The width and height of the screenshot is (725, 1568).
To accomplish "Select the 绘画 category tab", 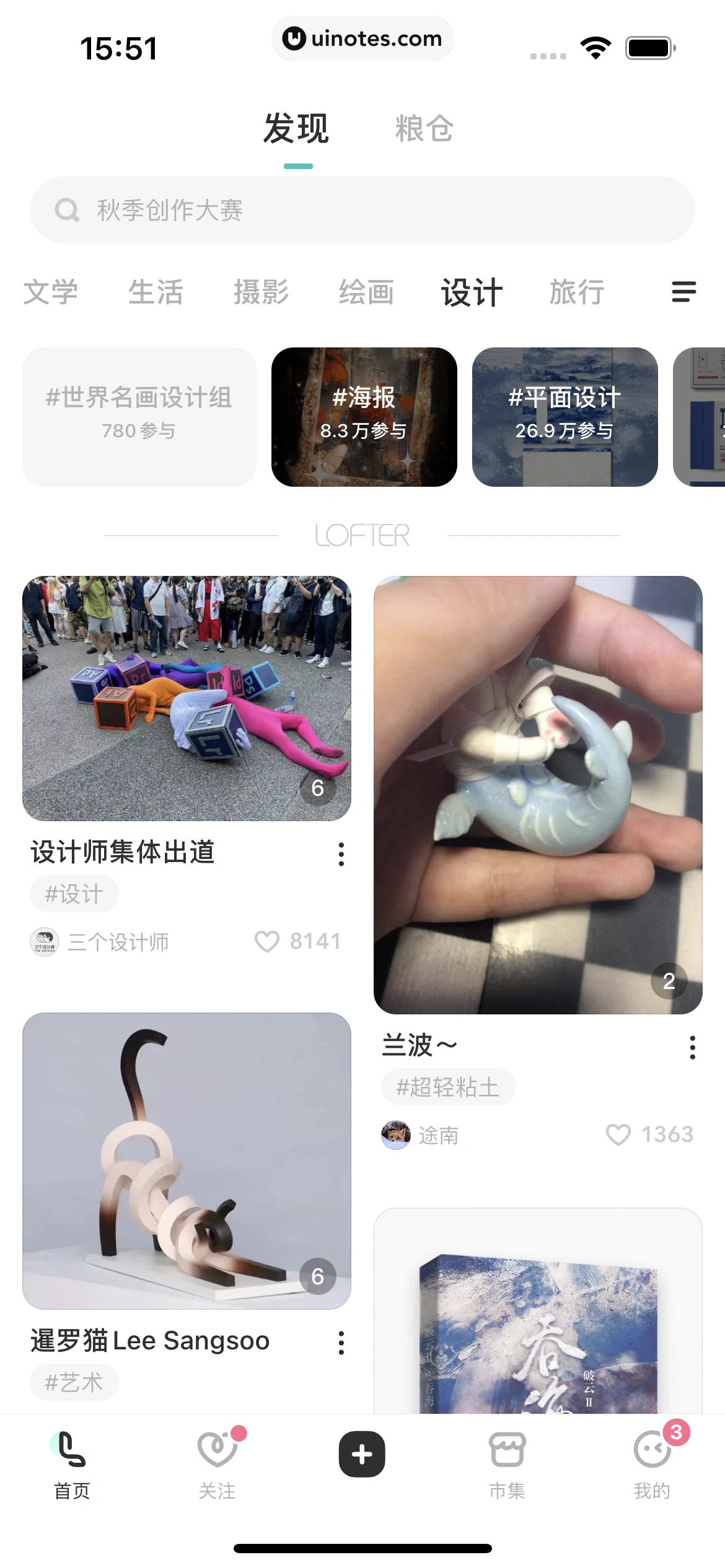I will click(366, 292).
